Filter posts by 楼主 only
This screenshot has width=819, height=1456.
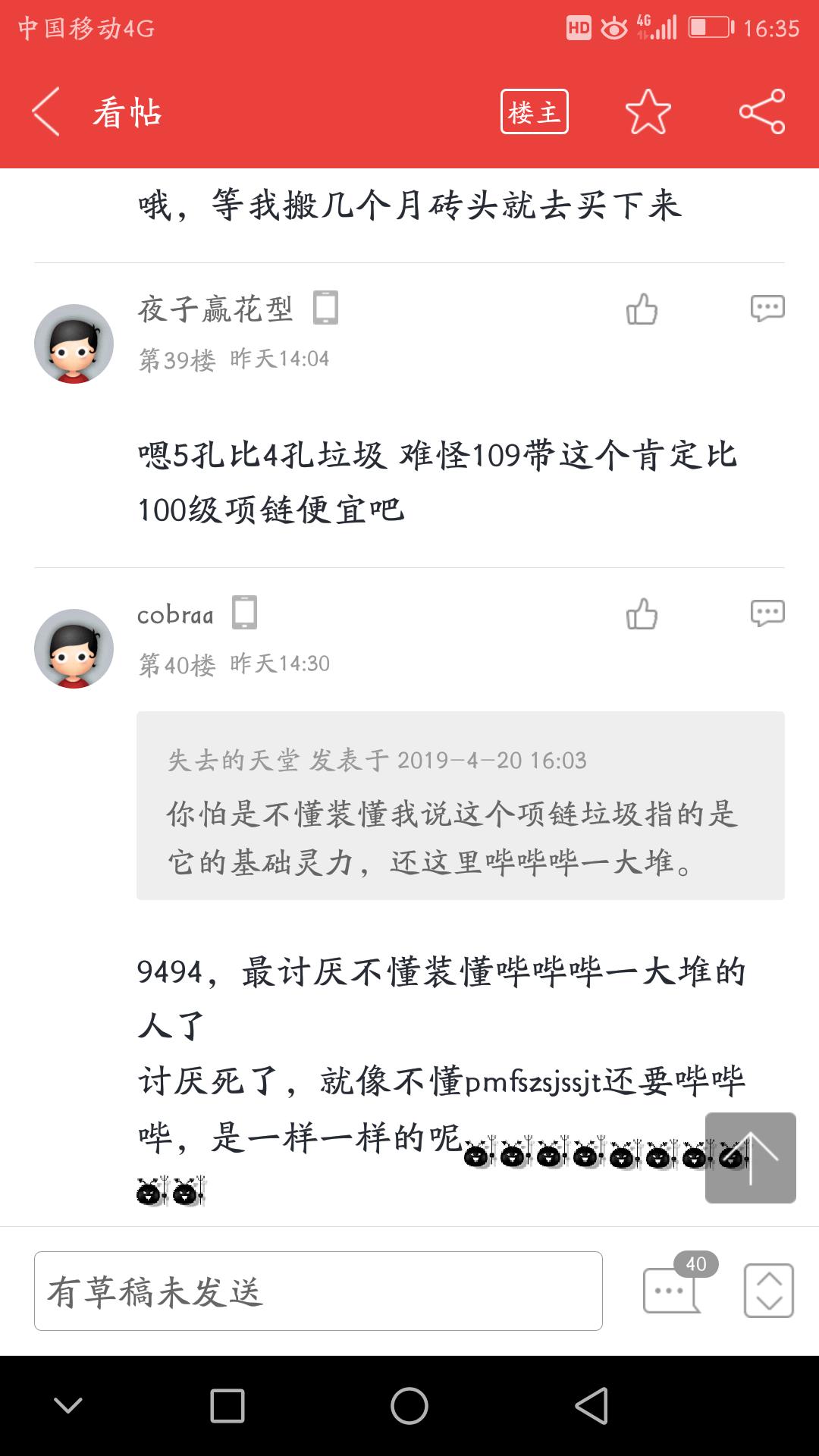[535, 112]
